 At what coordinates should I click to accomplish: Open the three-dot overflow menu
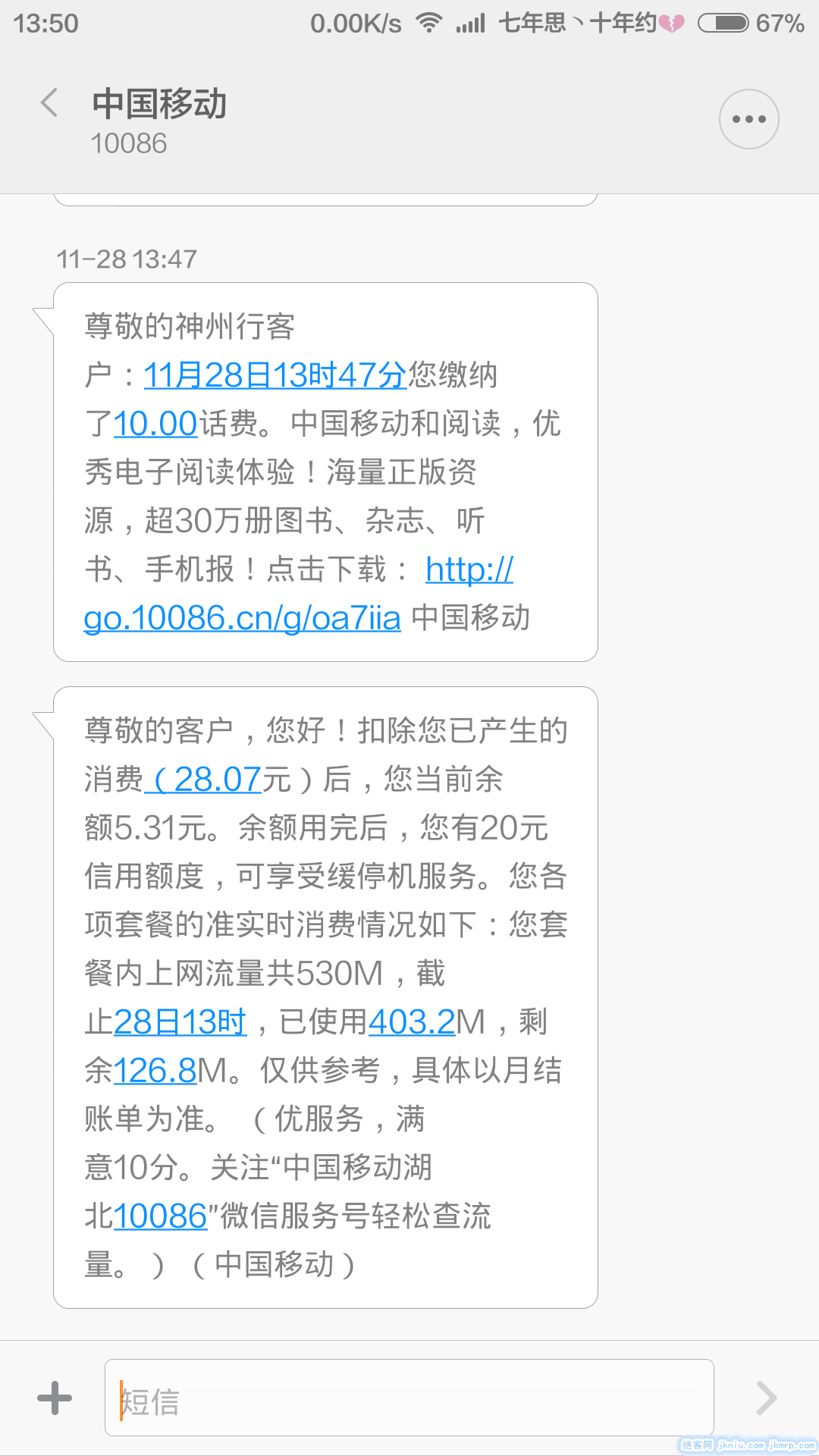point(748,119)
